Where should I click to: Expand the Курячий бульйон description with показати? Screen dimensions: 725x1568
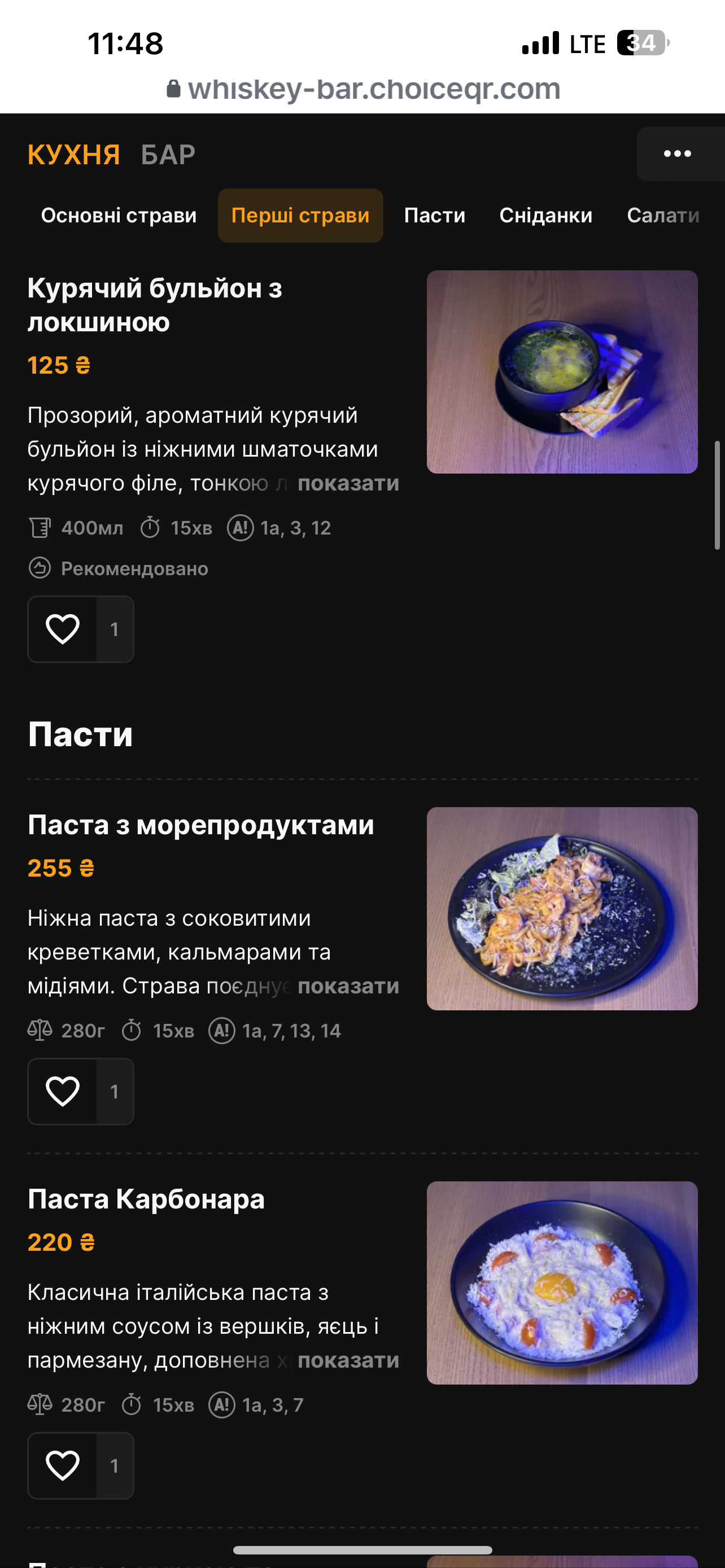[x=348, y=483]
